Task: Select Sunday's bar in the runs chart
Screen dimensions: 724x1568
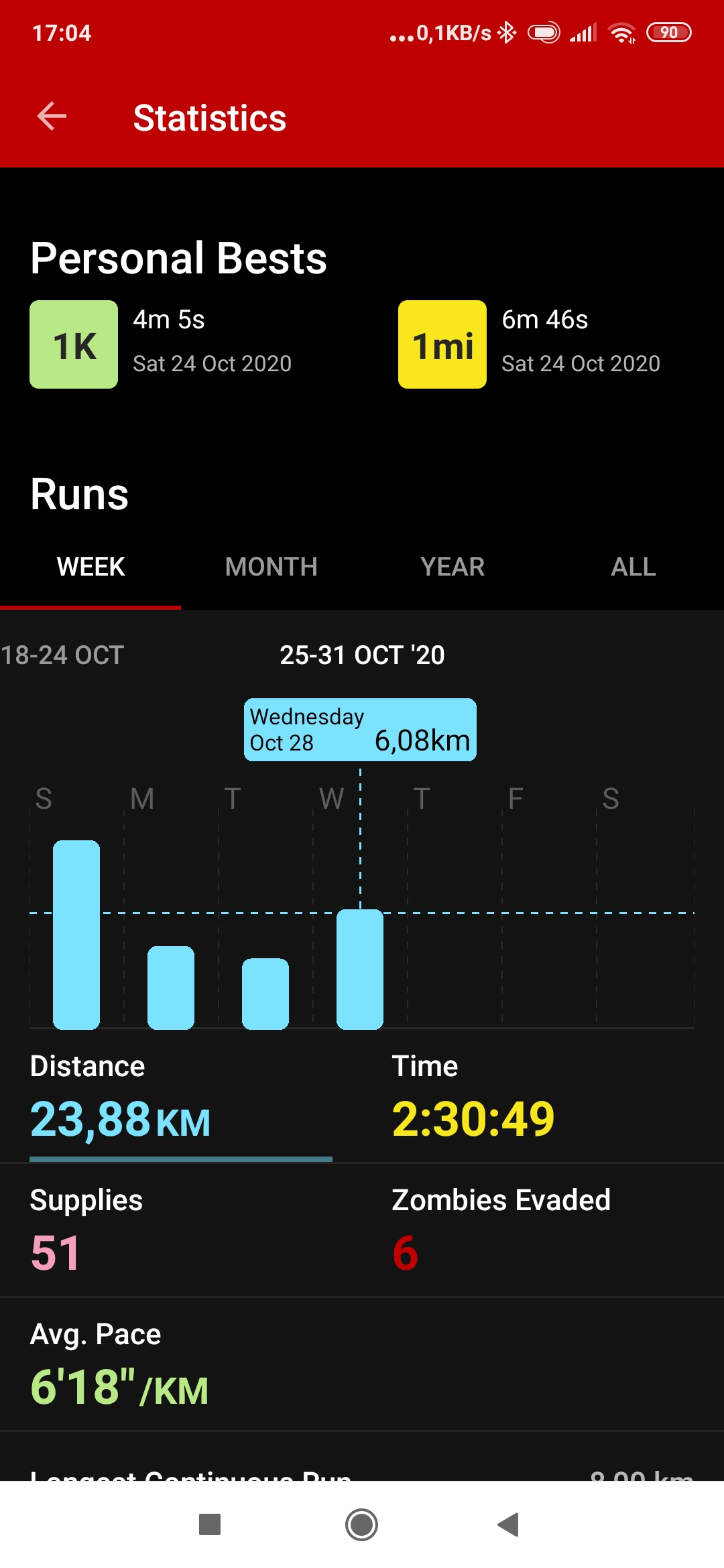Action: pyautogui.click(x=76, y=934)
